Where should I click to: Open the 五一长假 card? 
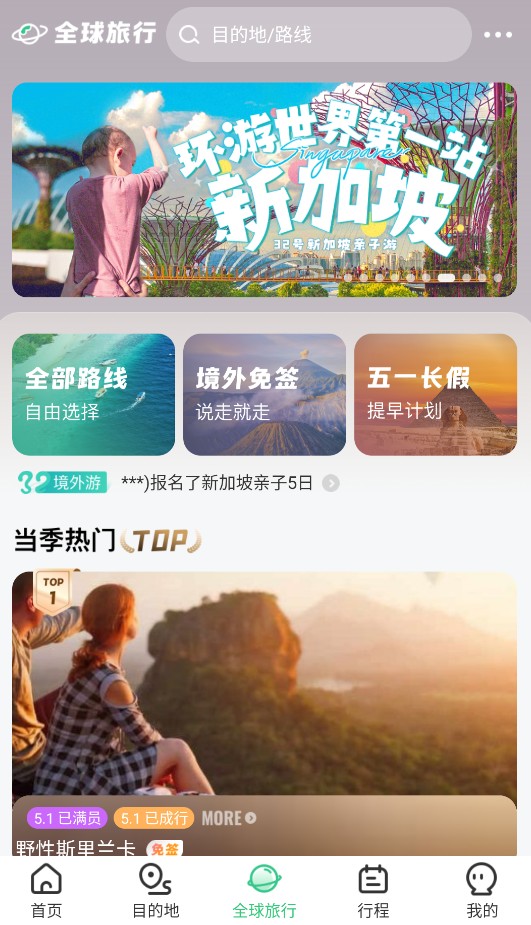point(435,395)
